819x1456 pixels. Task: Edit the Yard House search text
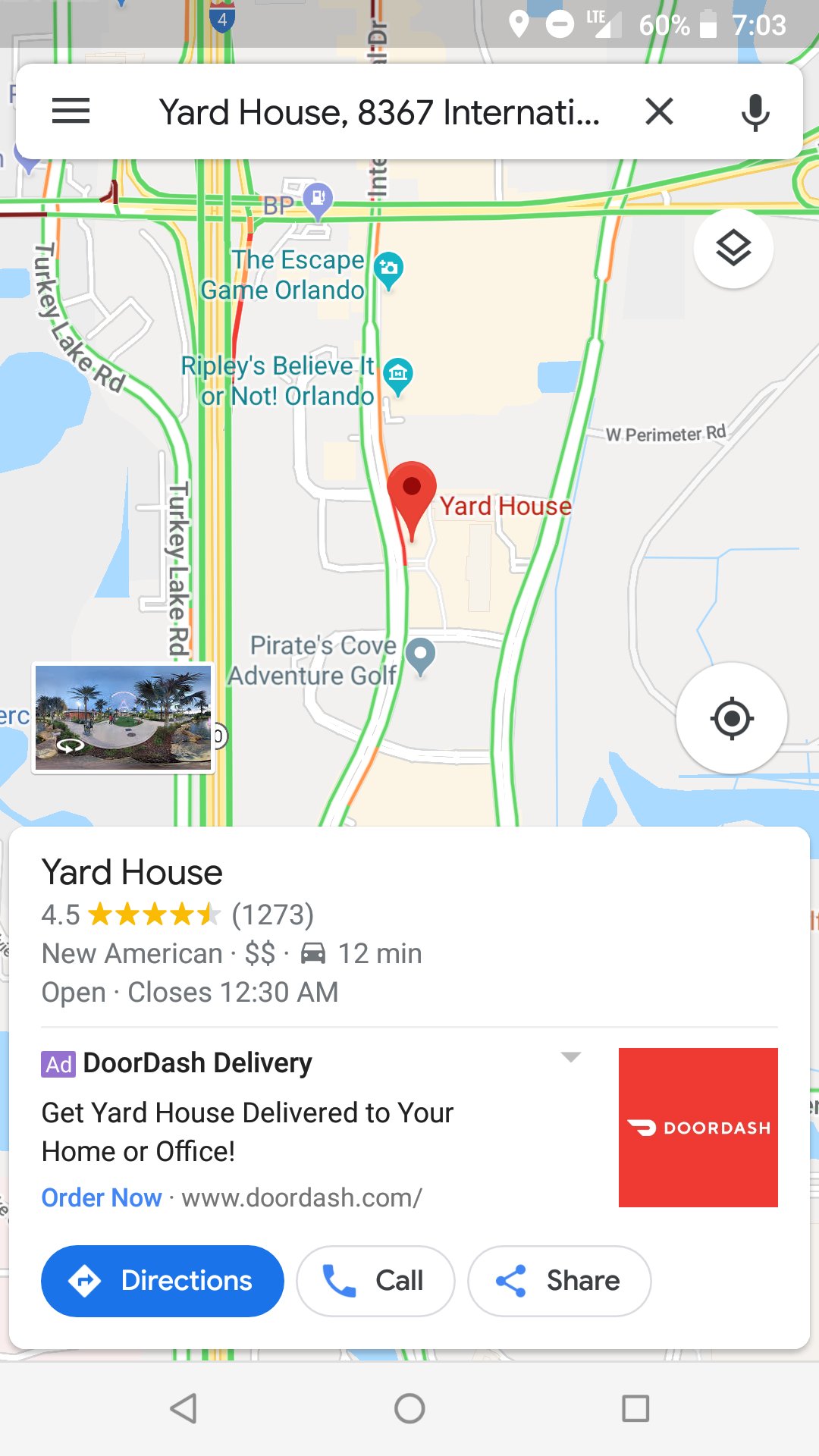click(379, 112)
